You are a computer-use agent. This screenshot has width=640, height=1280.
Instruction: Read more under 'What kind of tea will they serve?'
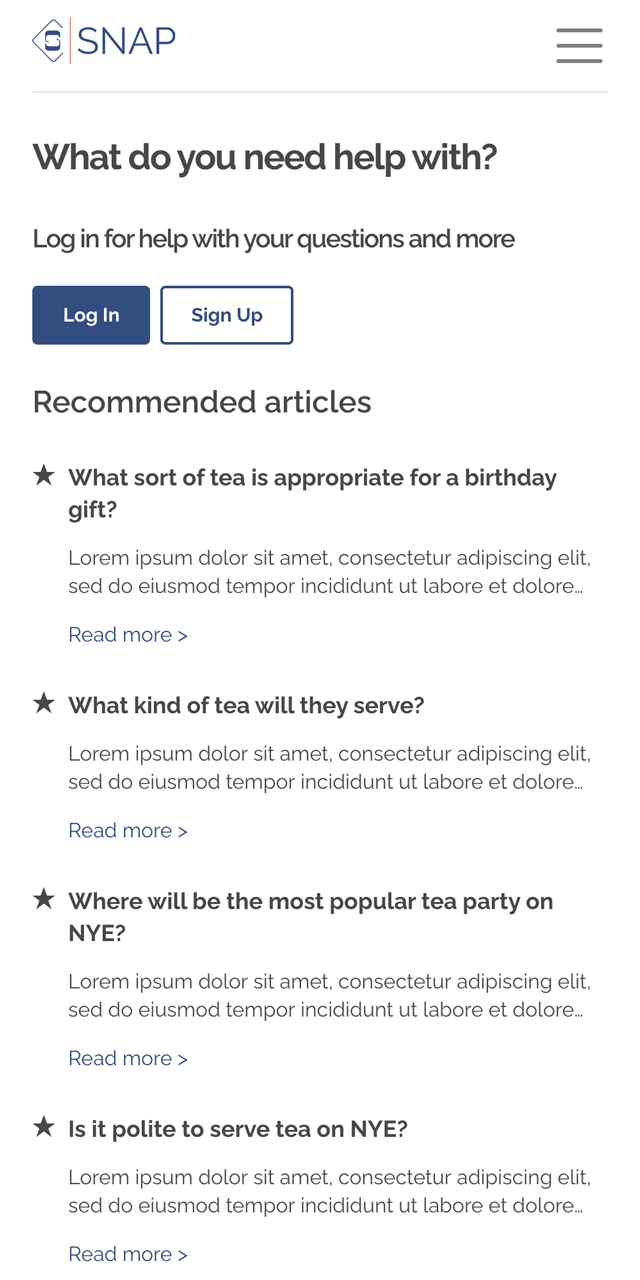pos(128,831)
